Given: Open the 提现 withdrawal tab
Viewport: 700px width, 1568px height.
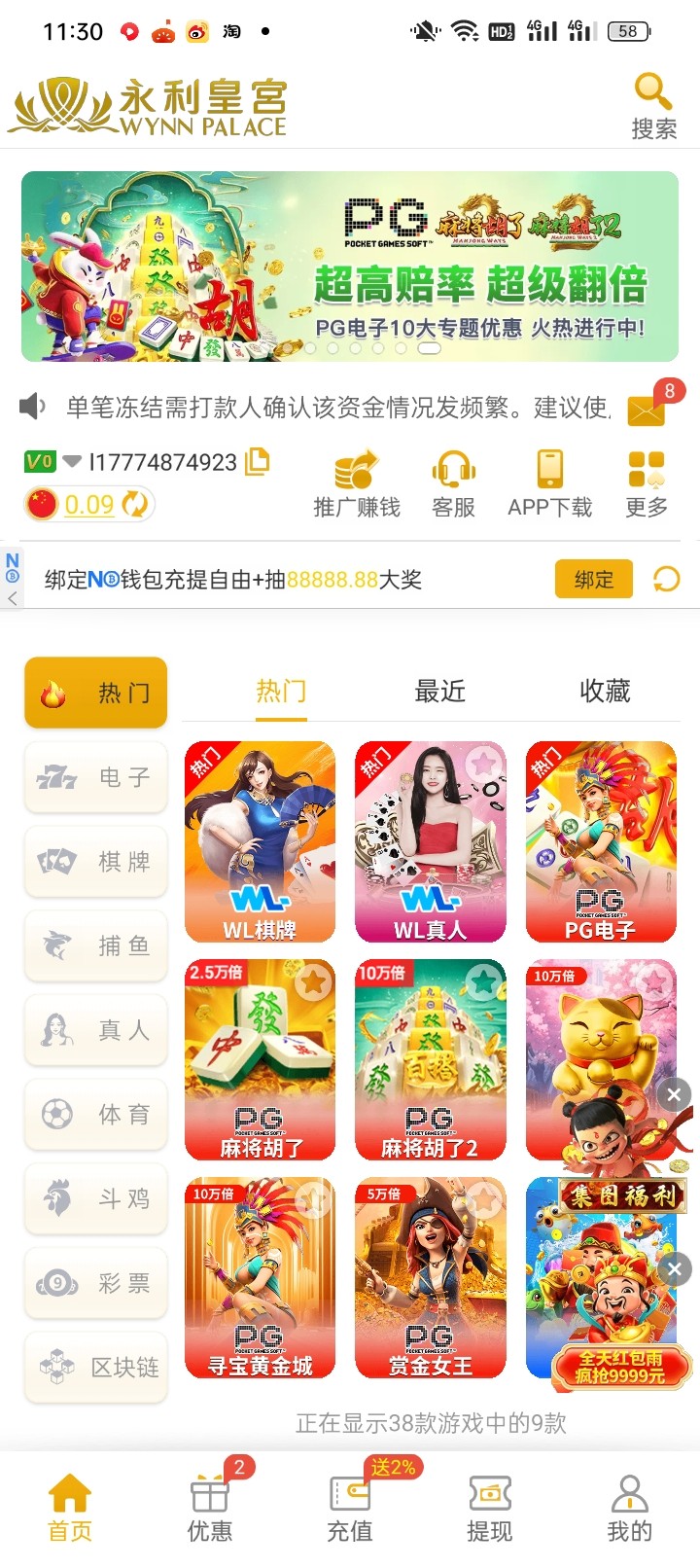Looking at the screenshot, I should [x=489, y=1509].
